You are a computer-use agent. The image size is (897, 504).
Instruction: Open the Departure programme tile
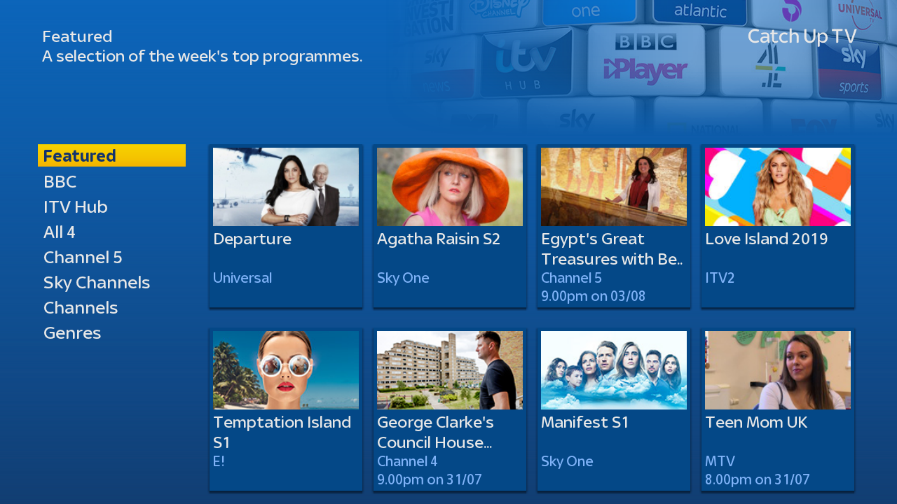click(x=286, y=225)
